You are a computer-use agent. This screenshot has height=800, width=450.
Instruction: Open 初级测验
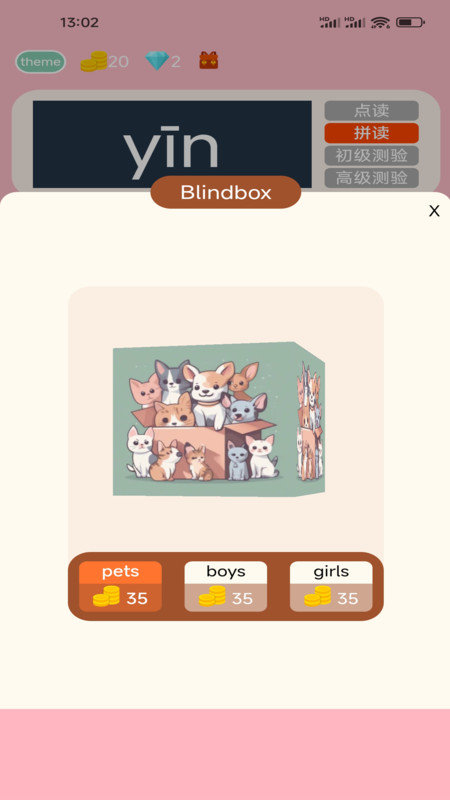[371, 155]
